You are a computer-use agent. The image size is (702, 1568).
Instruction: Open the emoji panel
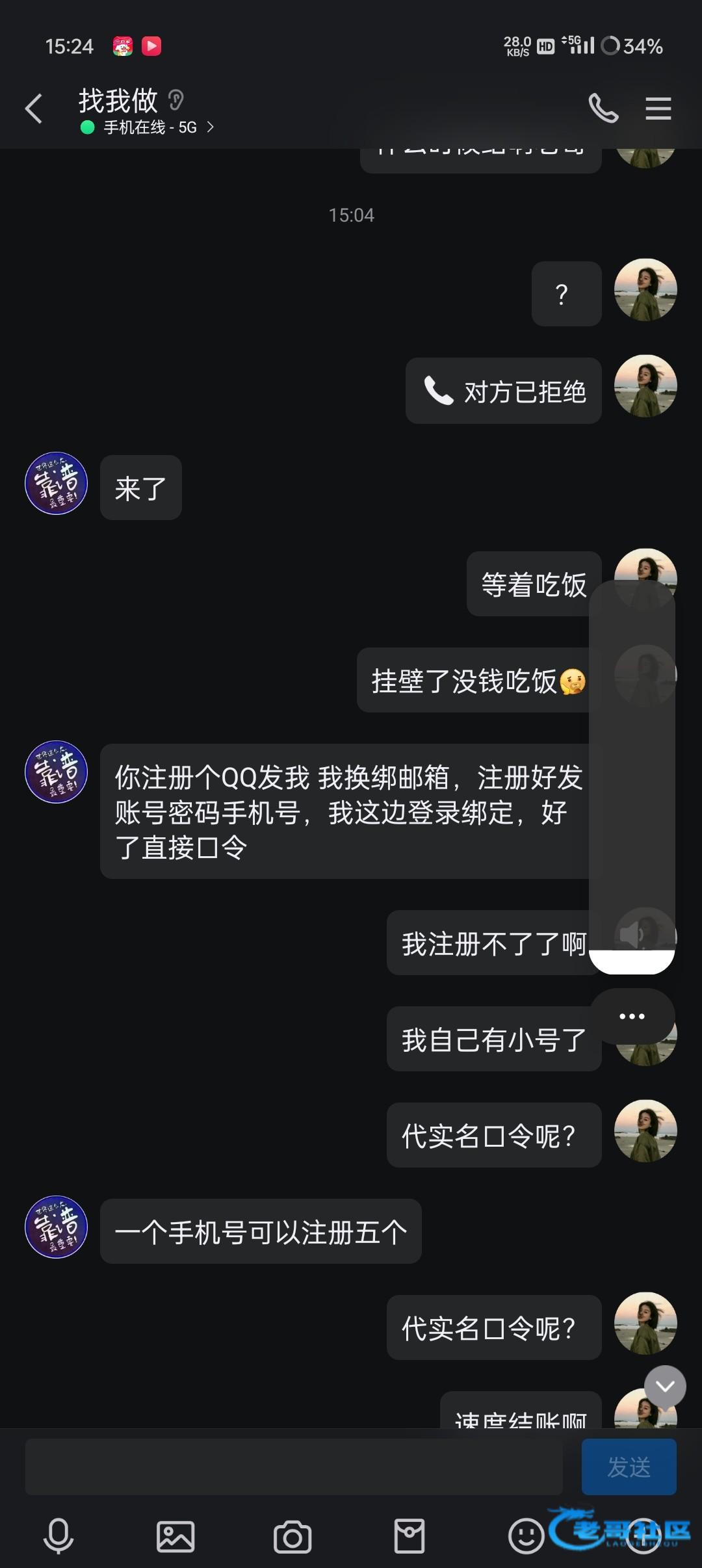pos(526,1537)
